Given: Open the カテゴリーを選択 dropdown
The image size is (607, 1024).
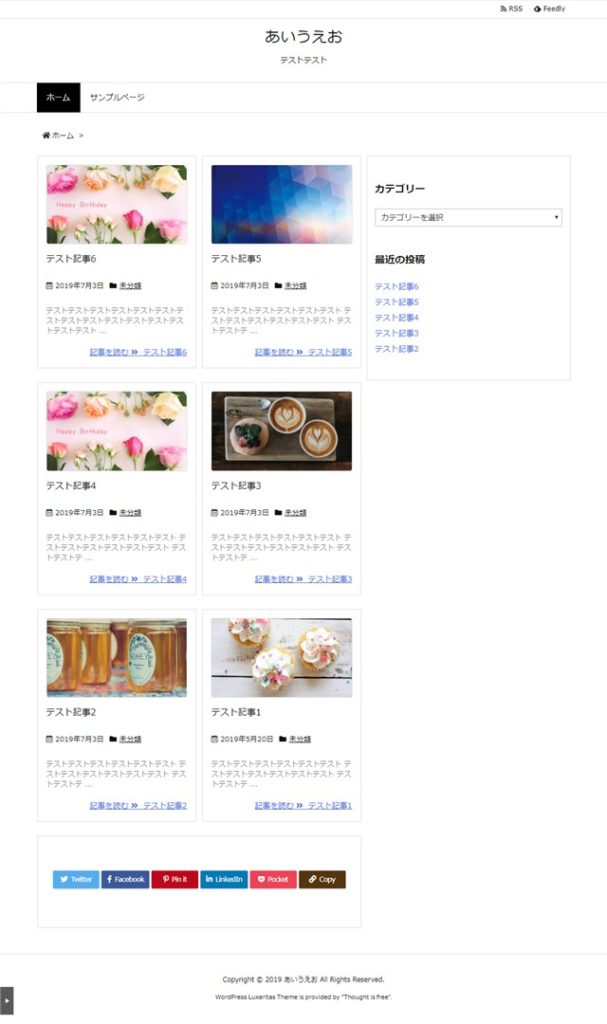Looking at the screenshot, I should [468, 217].
